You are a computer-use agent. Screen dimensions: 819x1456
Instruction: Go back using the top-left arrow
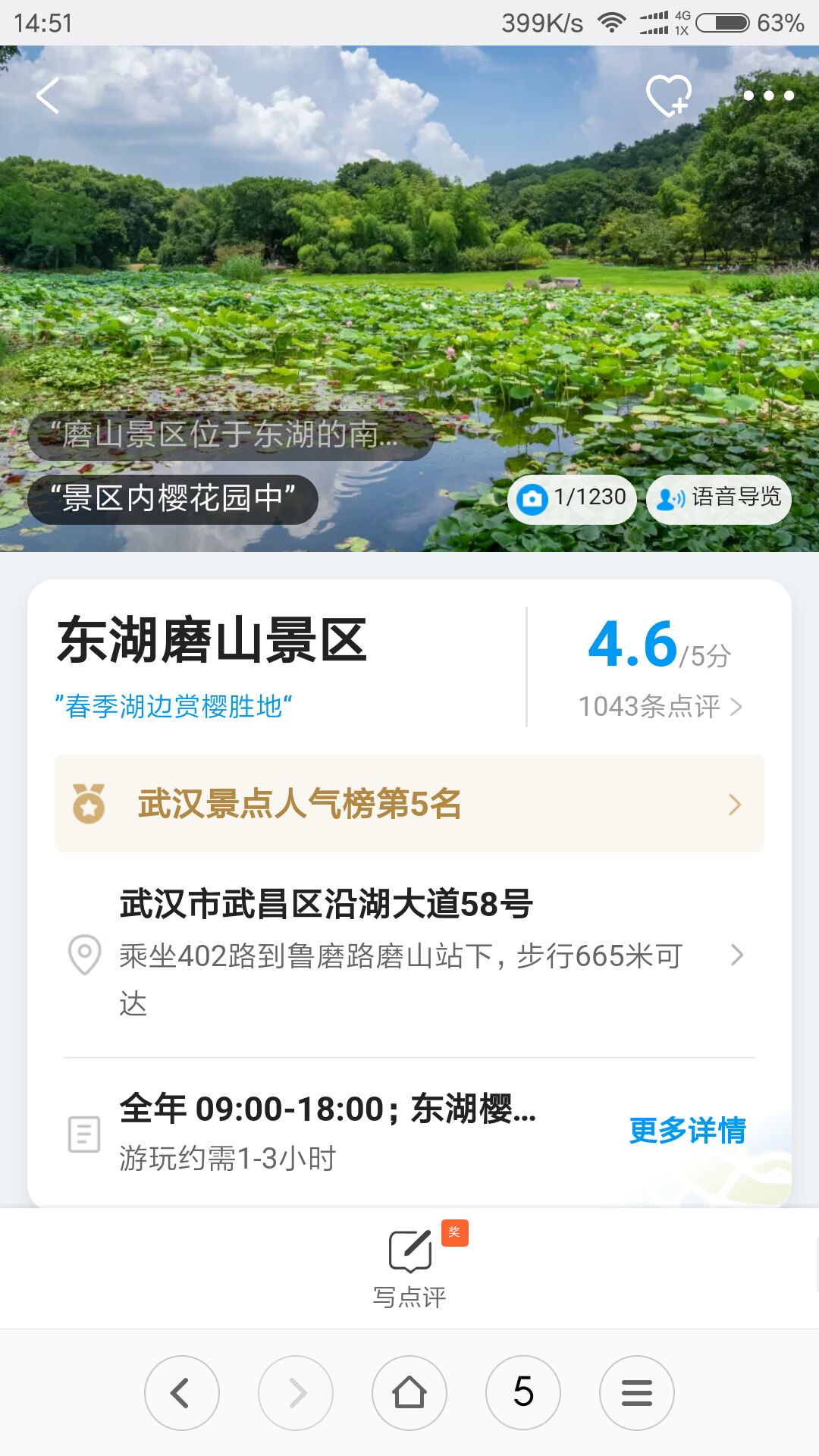tap(48, 96)
